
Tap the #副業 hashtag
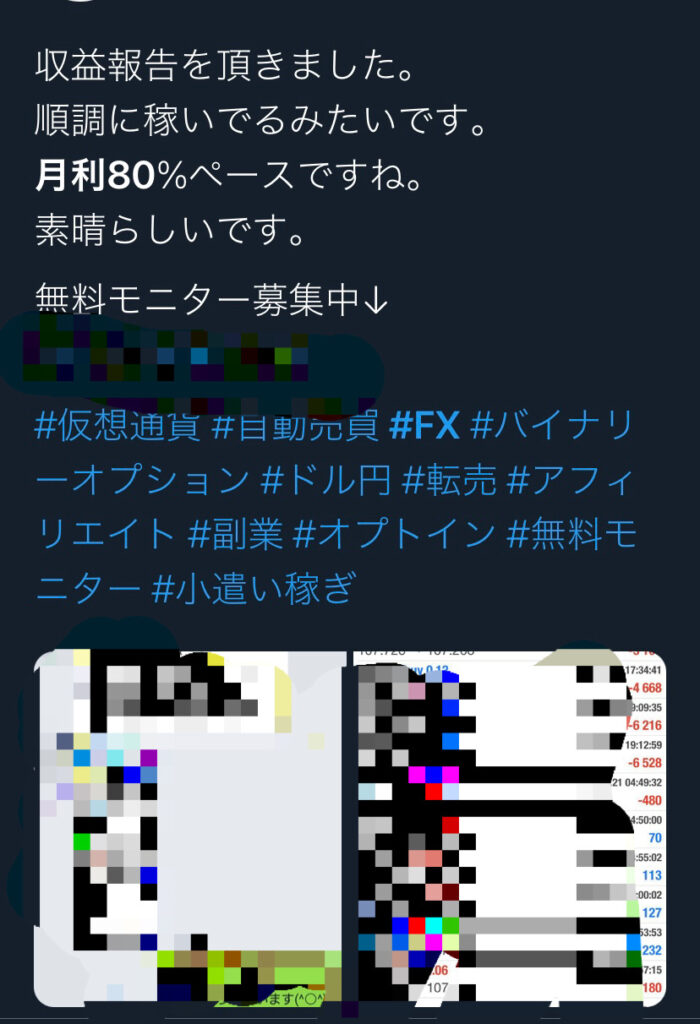click(234, 535)
